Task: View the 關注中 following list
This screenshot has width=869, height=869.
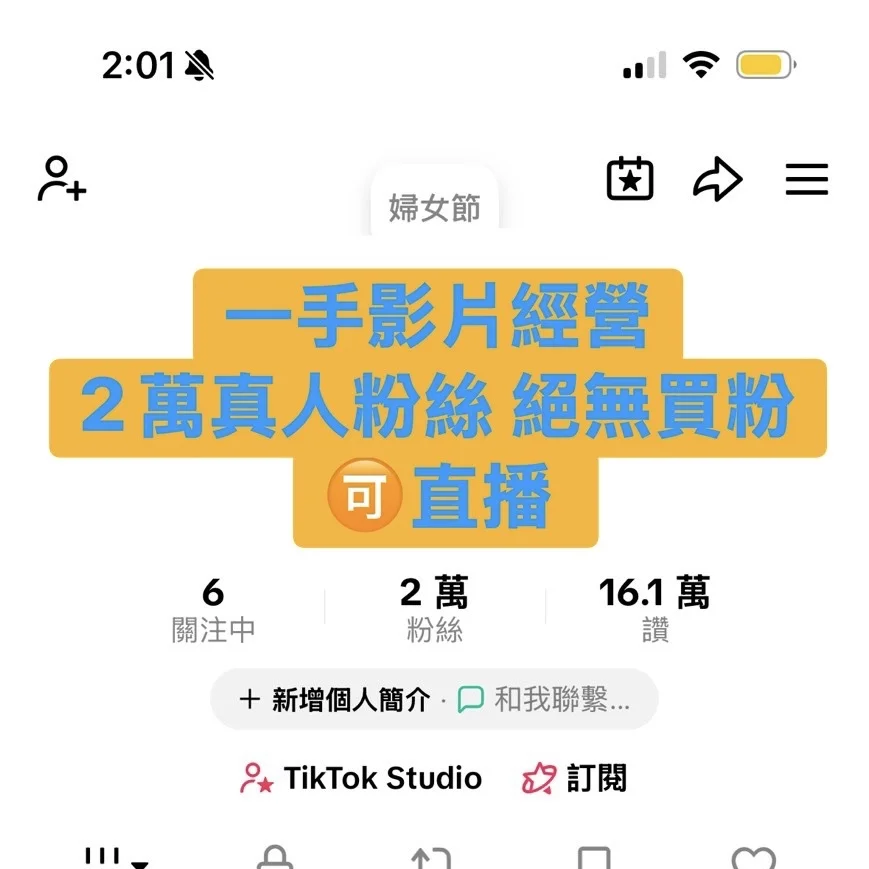Action: click(213, 609)
